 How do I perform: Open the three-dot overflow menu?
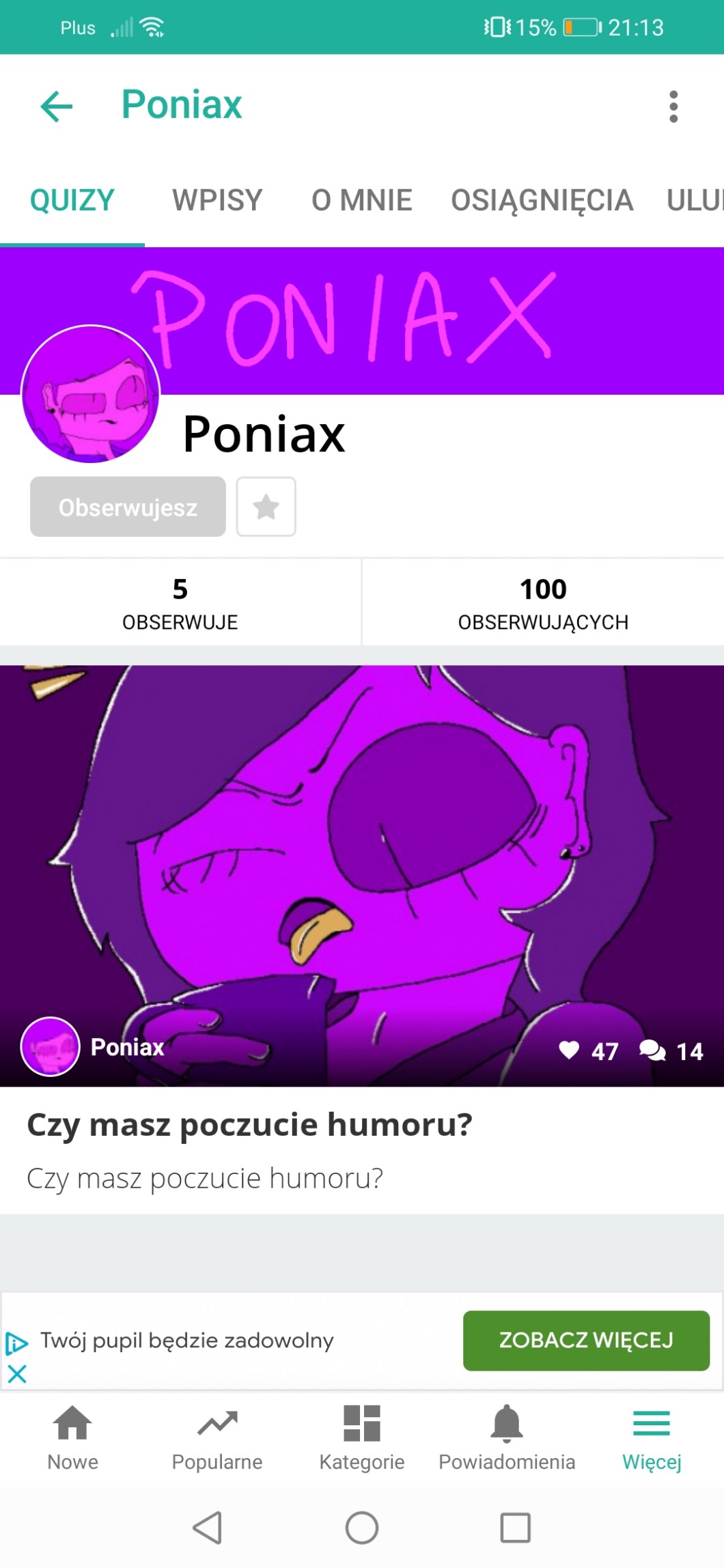click(x=673, y=107)
